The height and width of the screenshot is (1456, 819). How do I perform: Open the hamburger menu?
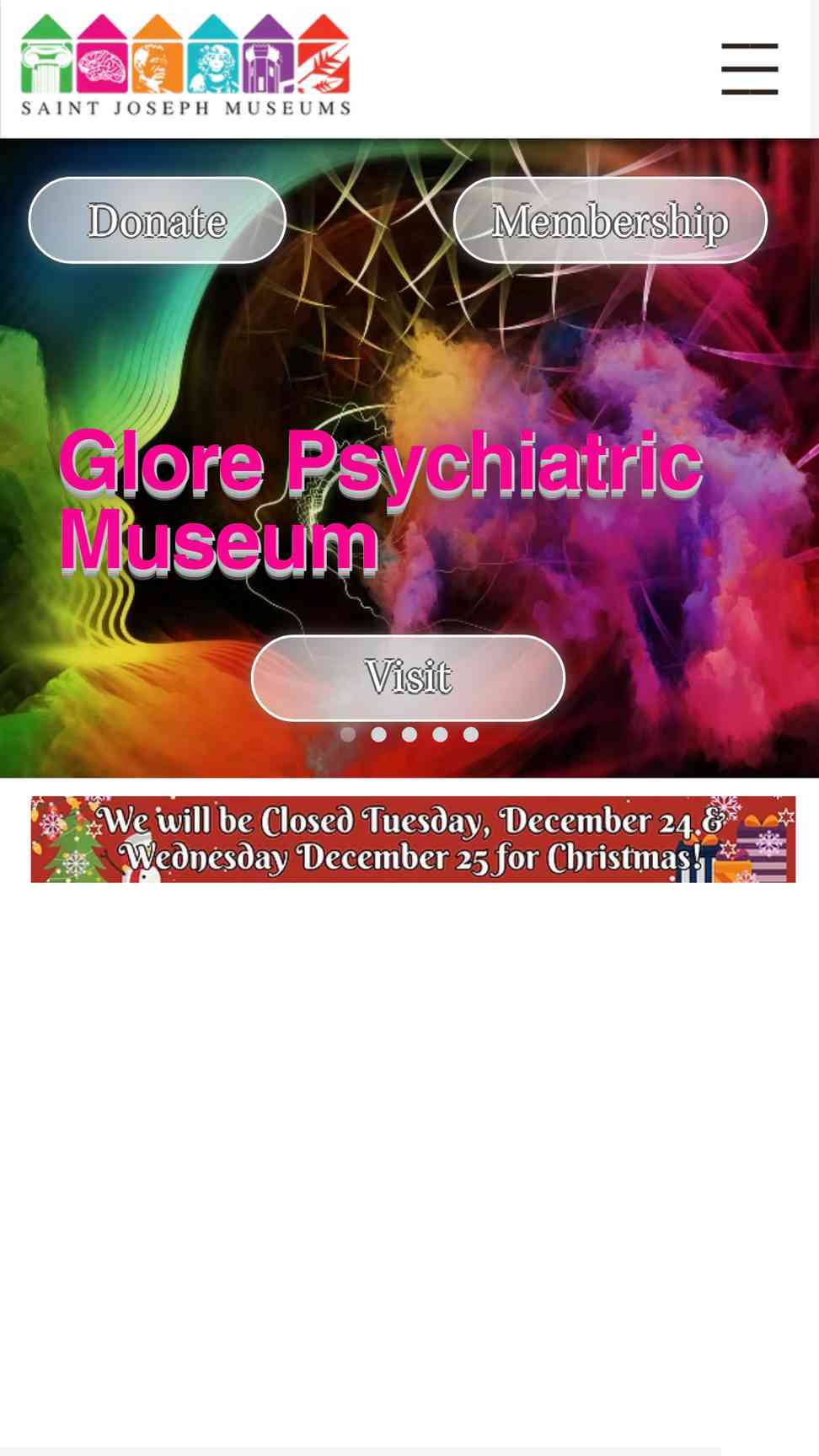(x=749, y=69)
